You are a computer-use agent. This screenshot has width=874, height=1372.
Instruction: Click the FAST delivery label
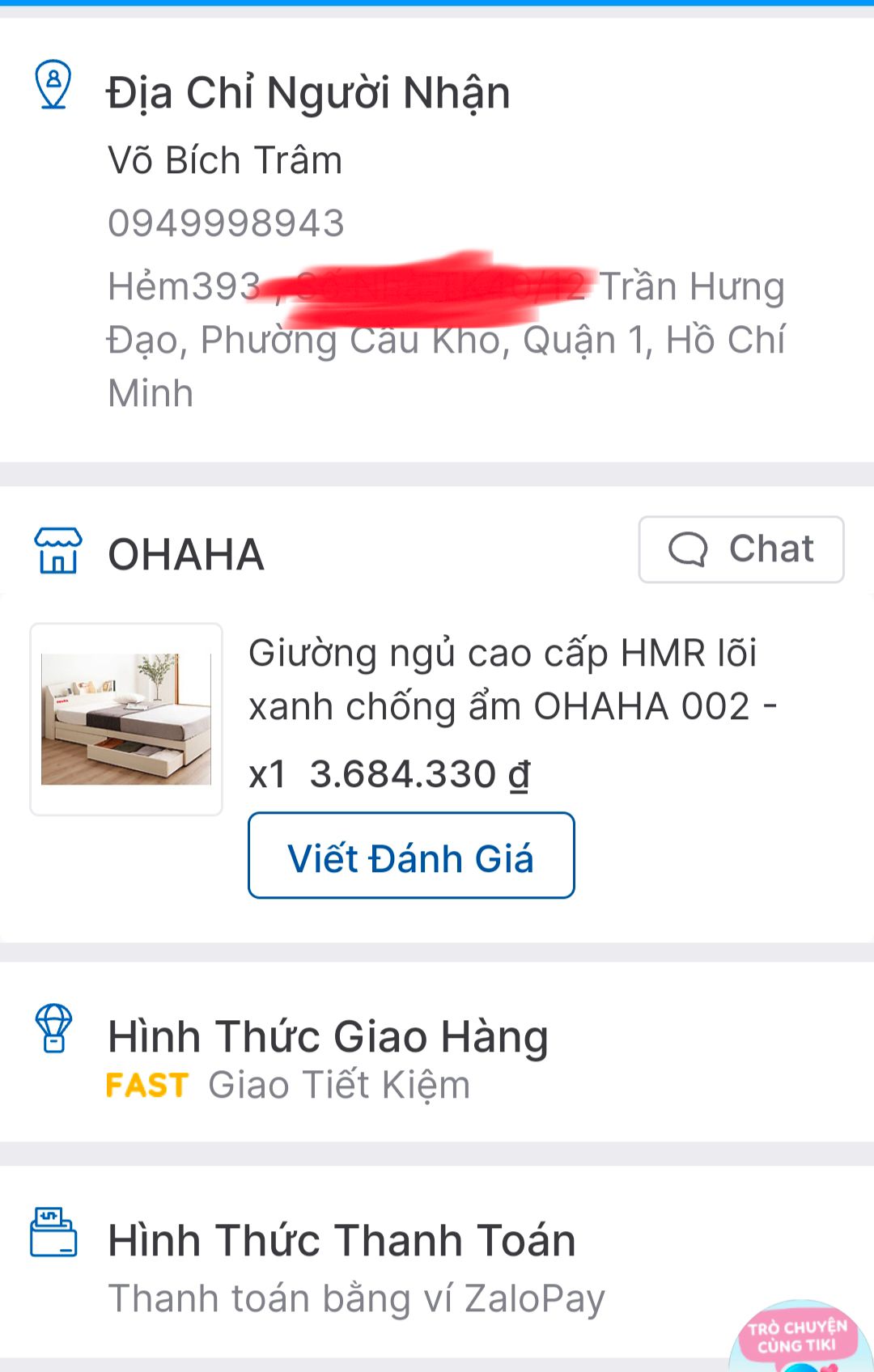pos(146,1084)
